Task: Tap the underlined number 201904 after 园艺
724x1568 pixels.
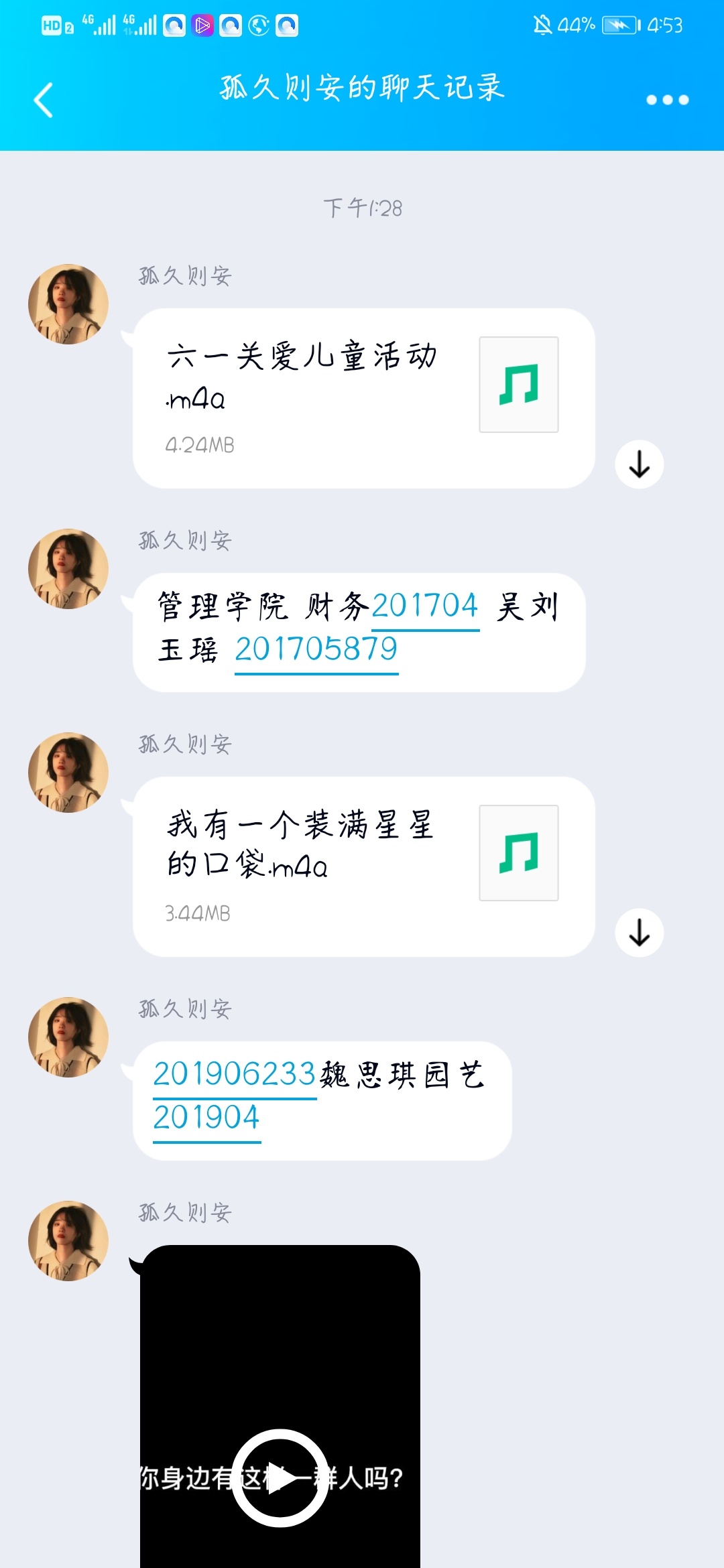Action: click(206, 1118)
